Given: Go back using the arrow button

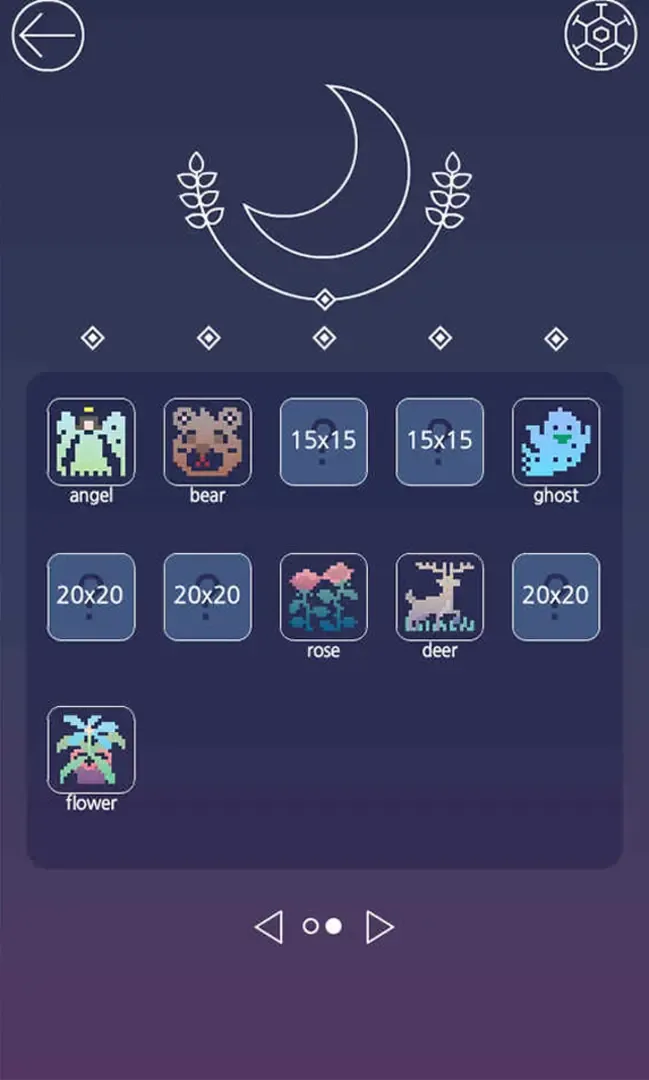Looking at the screenshot, I should 47,36.
